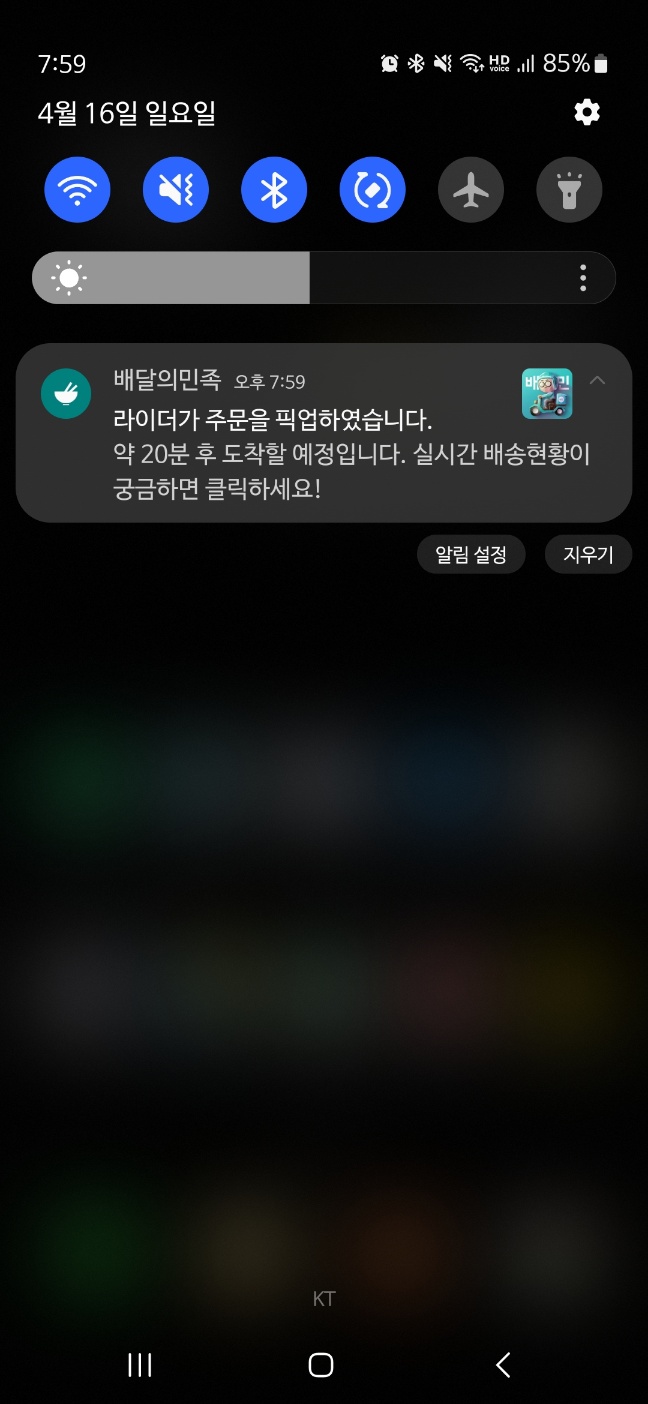This screenshot has width=648, height=1404.
Task: Collapse the 배달의민족 notification with the chevron
Action: pos(598,381)
